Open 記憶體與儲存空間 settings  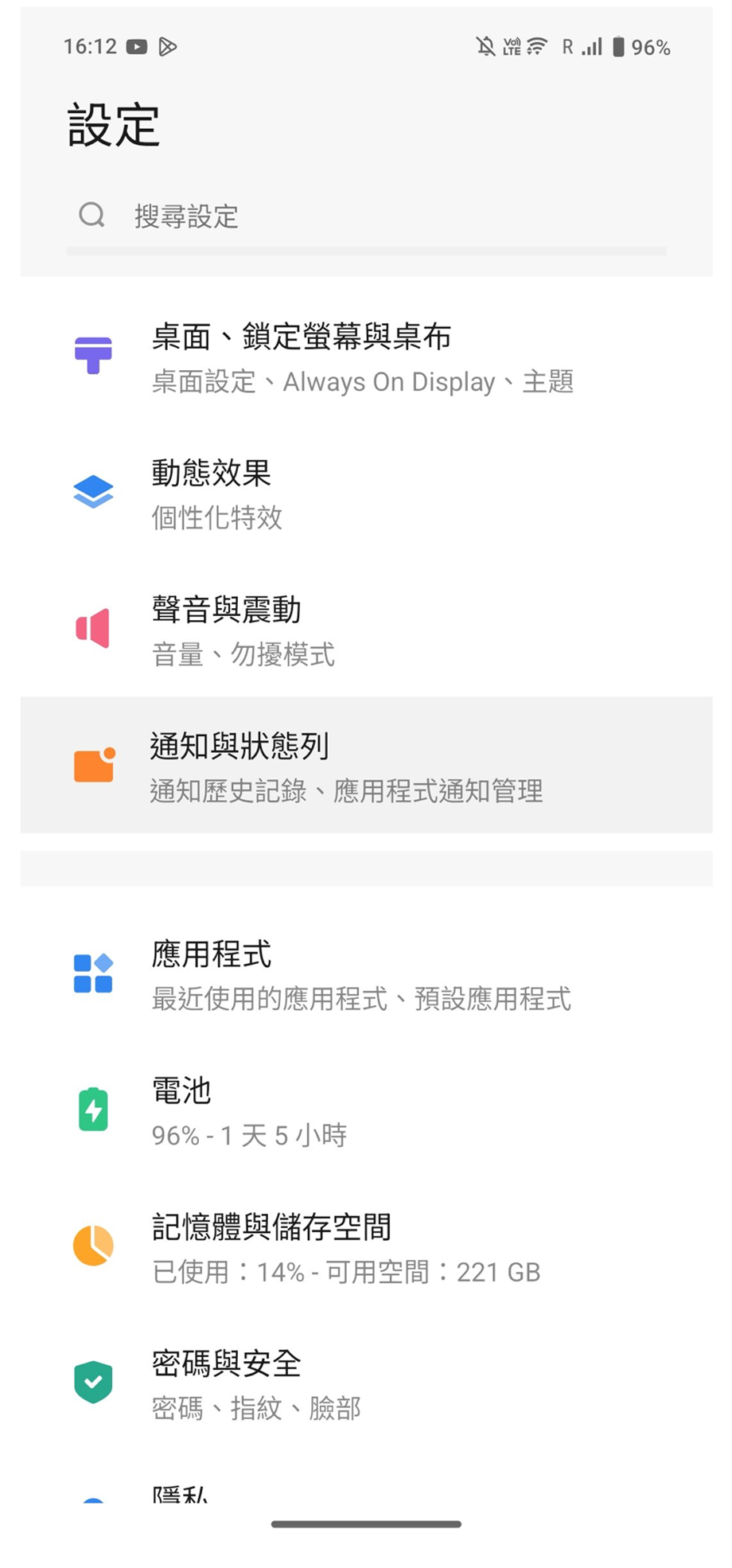(366, 1247)
